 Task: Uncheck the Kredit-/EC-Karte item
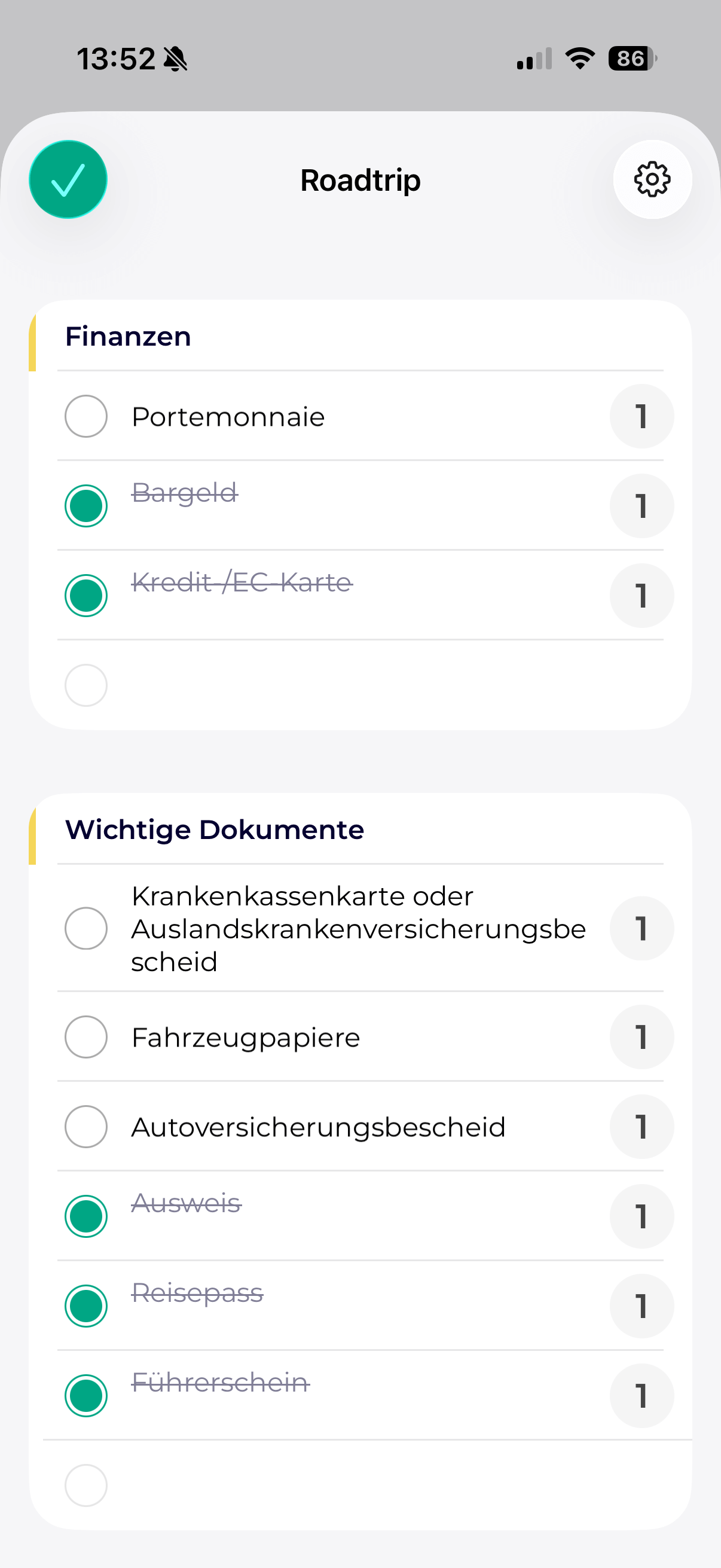point(85,594)
